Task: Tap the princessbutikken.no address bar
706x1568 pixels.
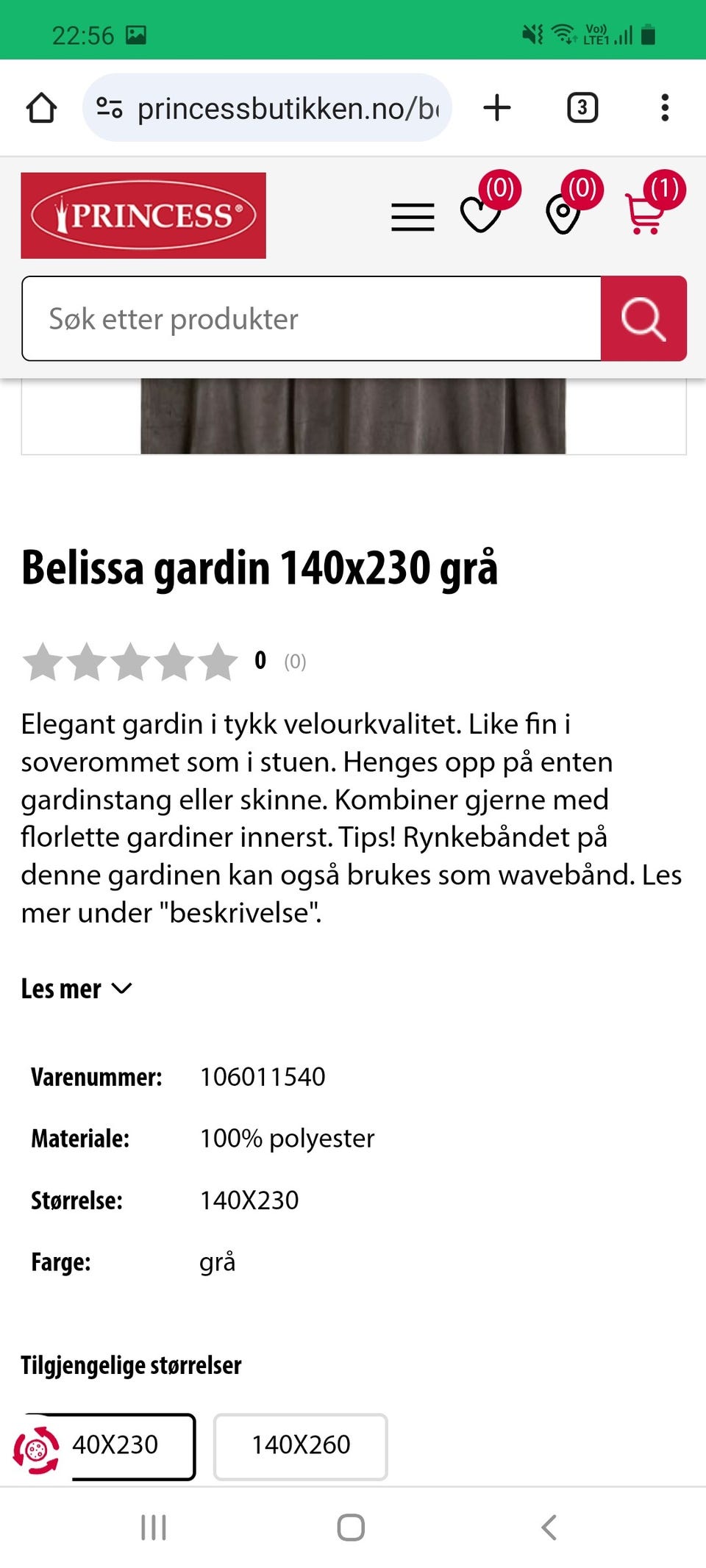Action: [287, 107]
